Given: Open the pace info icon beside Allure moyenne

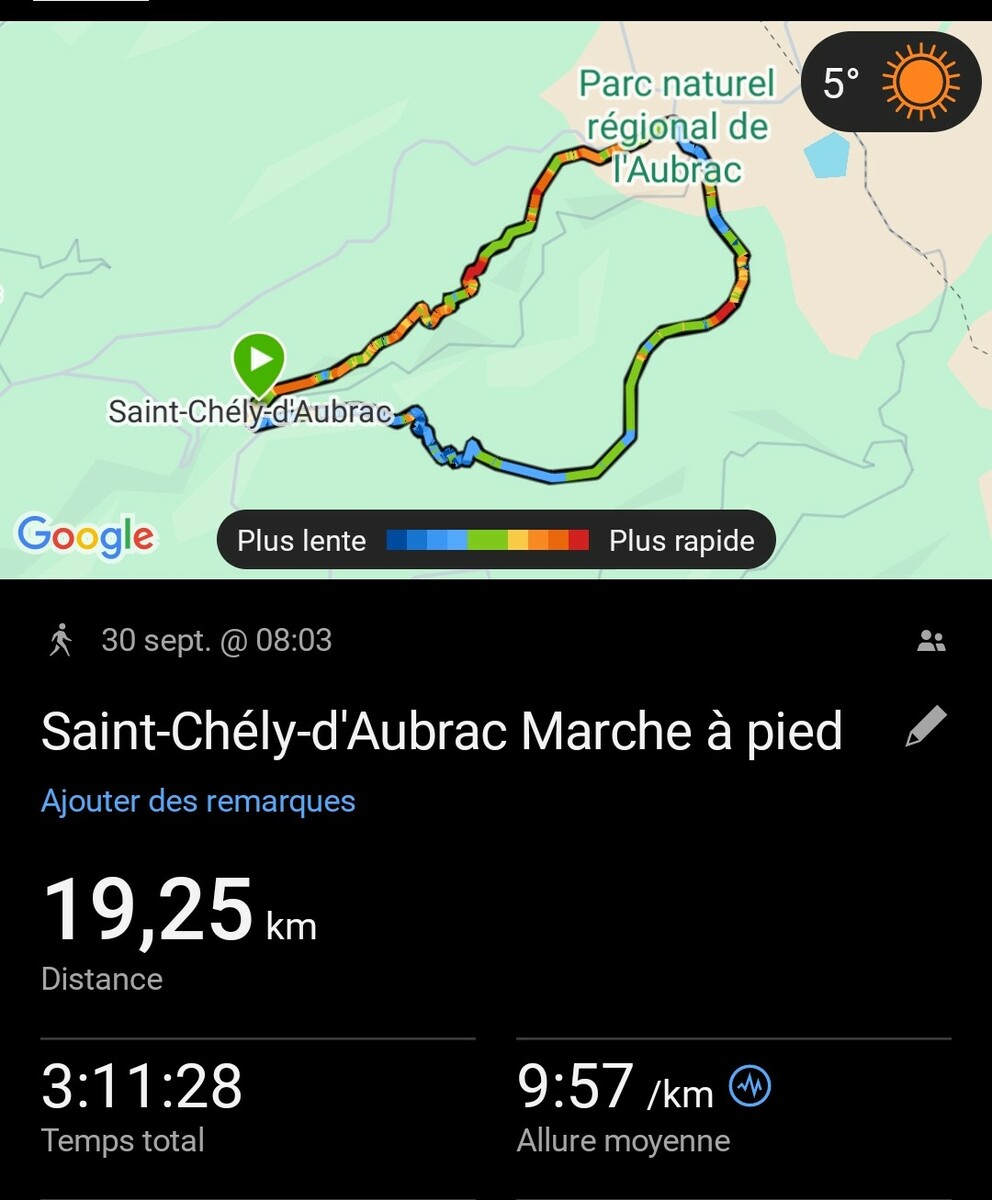Looking at the screenshot, I should point(750,1086).
